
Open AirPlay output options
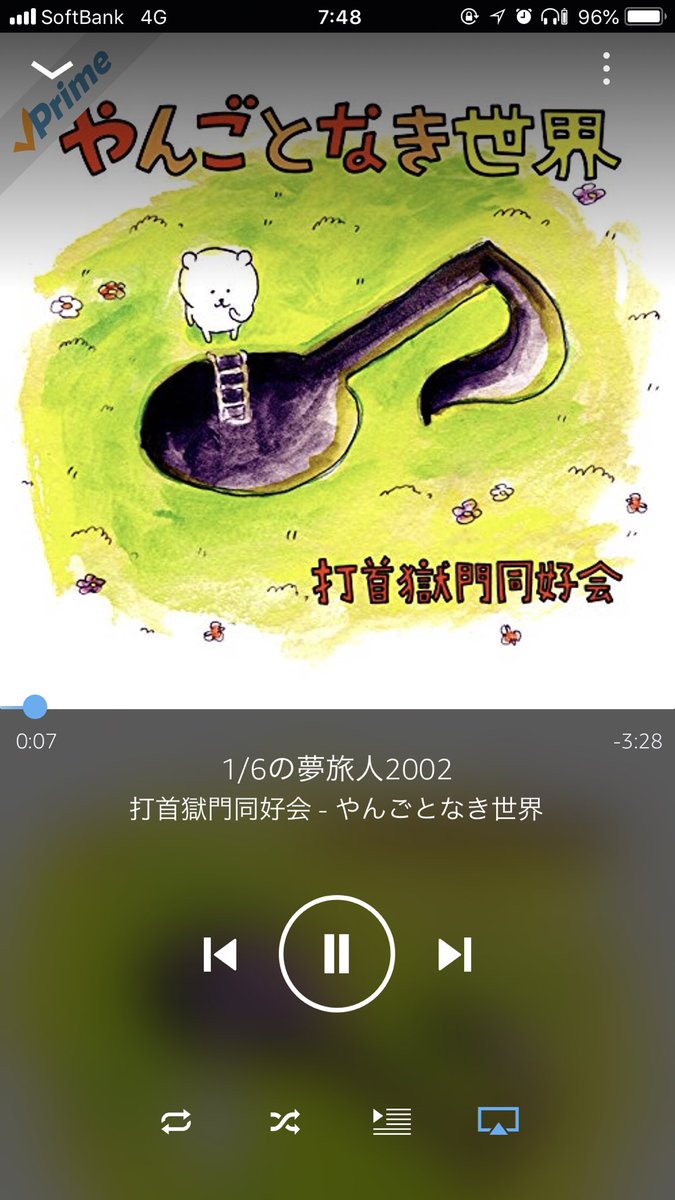click(499, 1122)
